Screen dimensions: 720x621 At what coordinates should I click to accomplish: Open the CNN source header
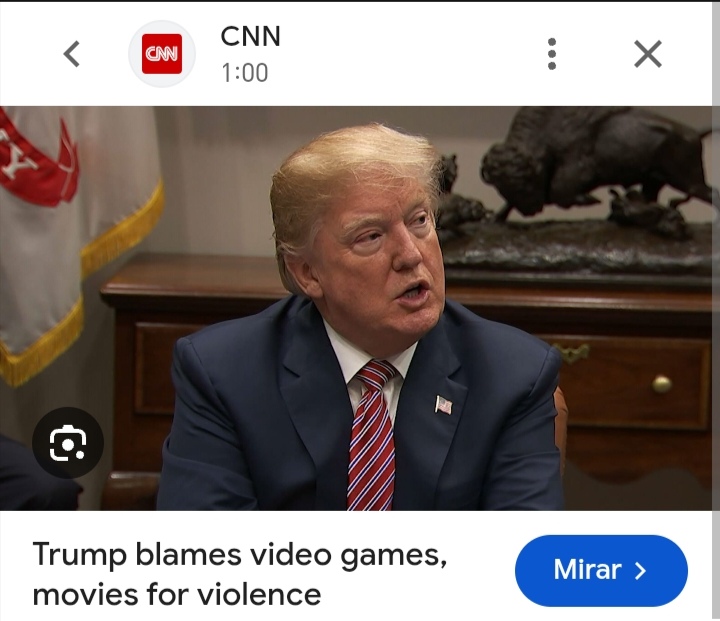tap(205, 54)
